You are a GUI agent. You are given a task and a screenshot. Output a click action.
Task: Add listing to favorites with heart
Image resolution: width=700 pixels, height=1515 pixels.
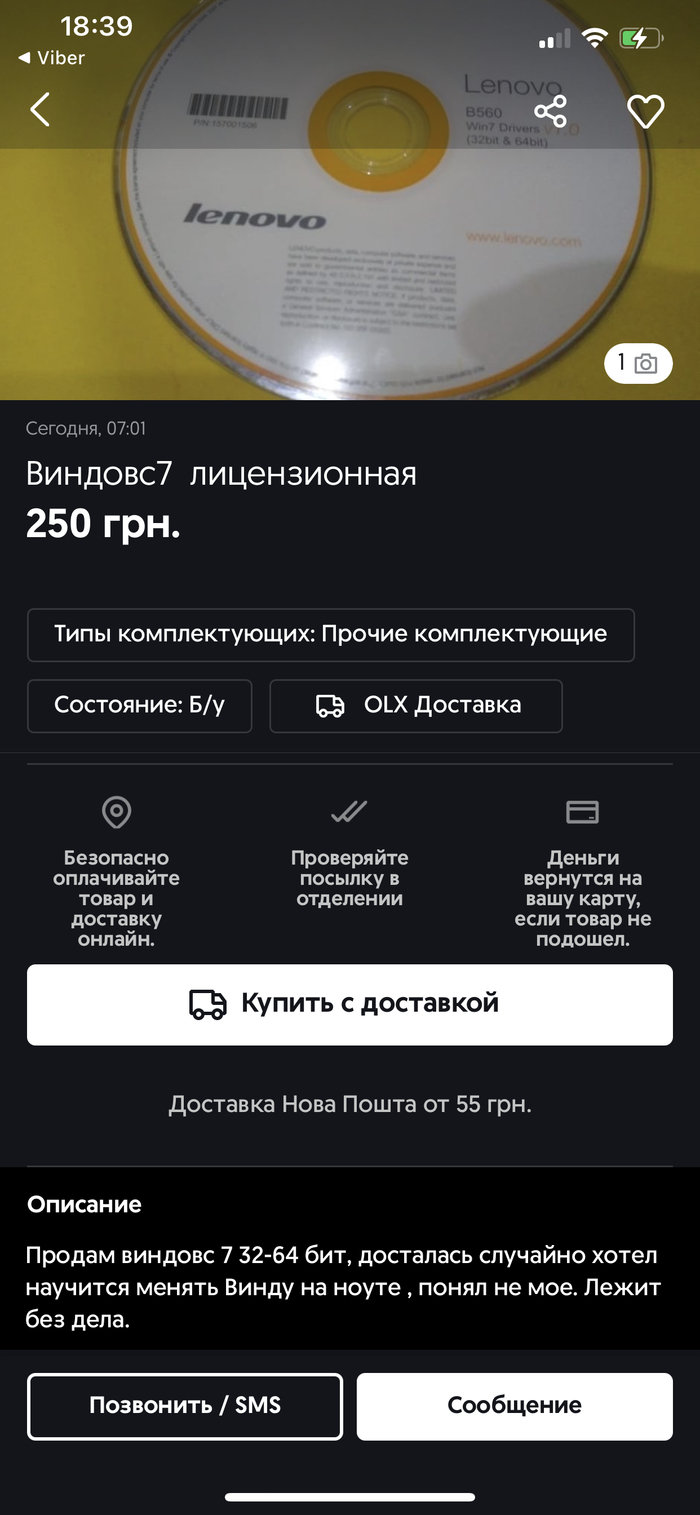[x=645, y=111]
